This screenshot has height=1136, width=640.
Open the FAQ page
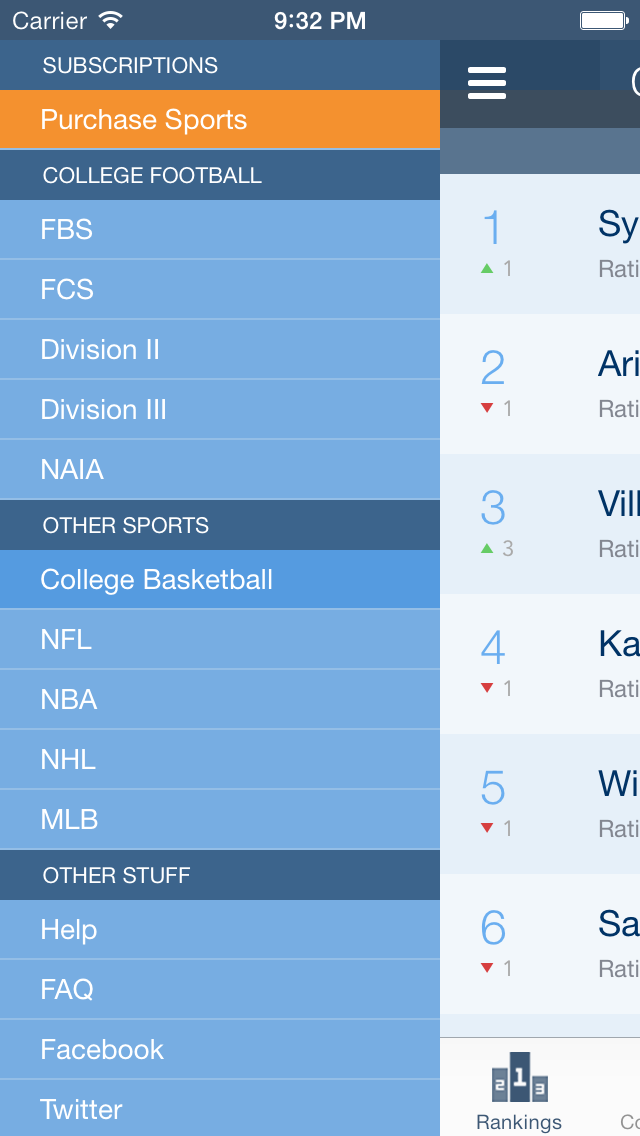pos(220,990)
